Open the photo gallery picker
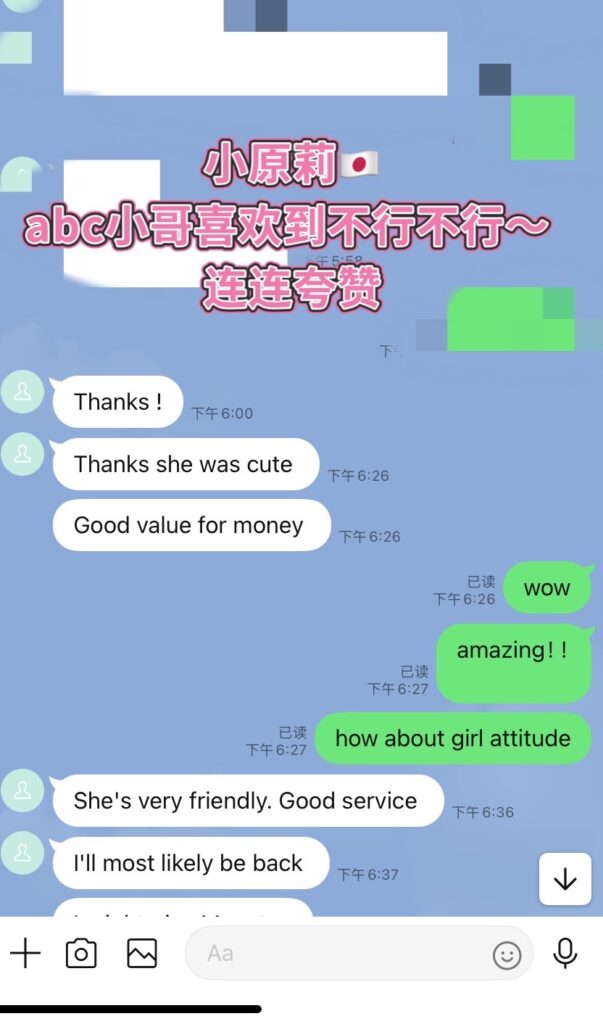 (x=142, y=953)
